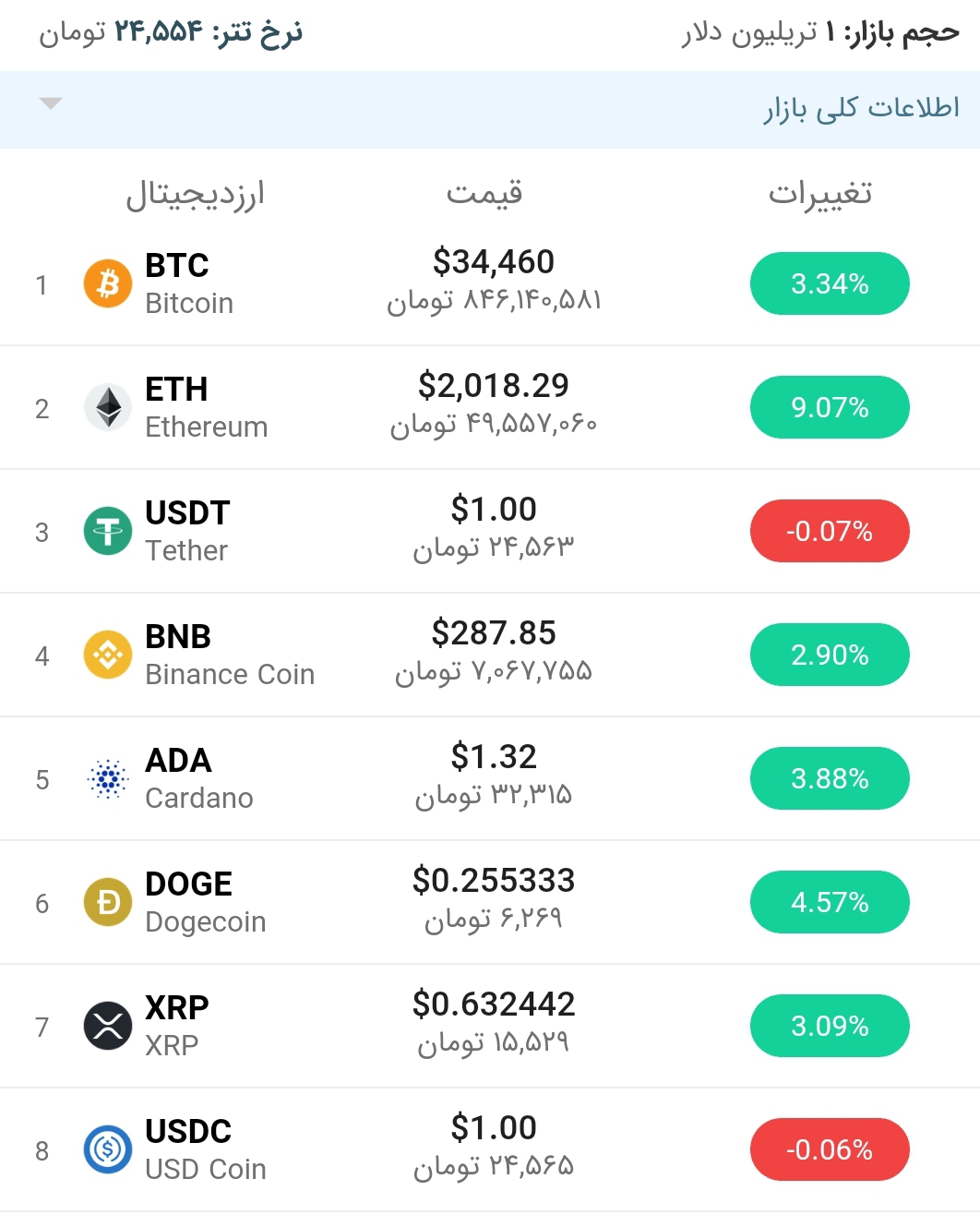Viewport: 980px width, 1215px height.
Task: Click the Bitcoin (BTC) logo icon
Action: click(107, 284)
